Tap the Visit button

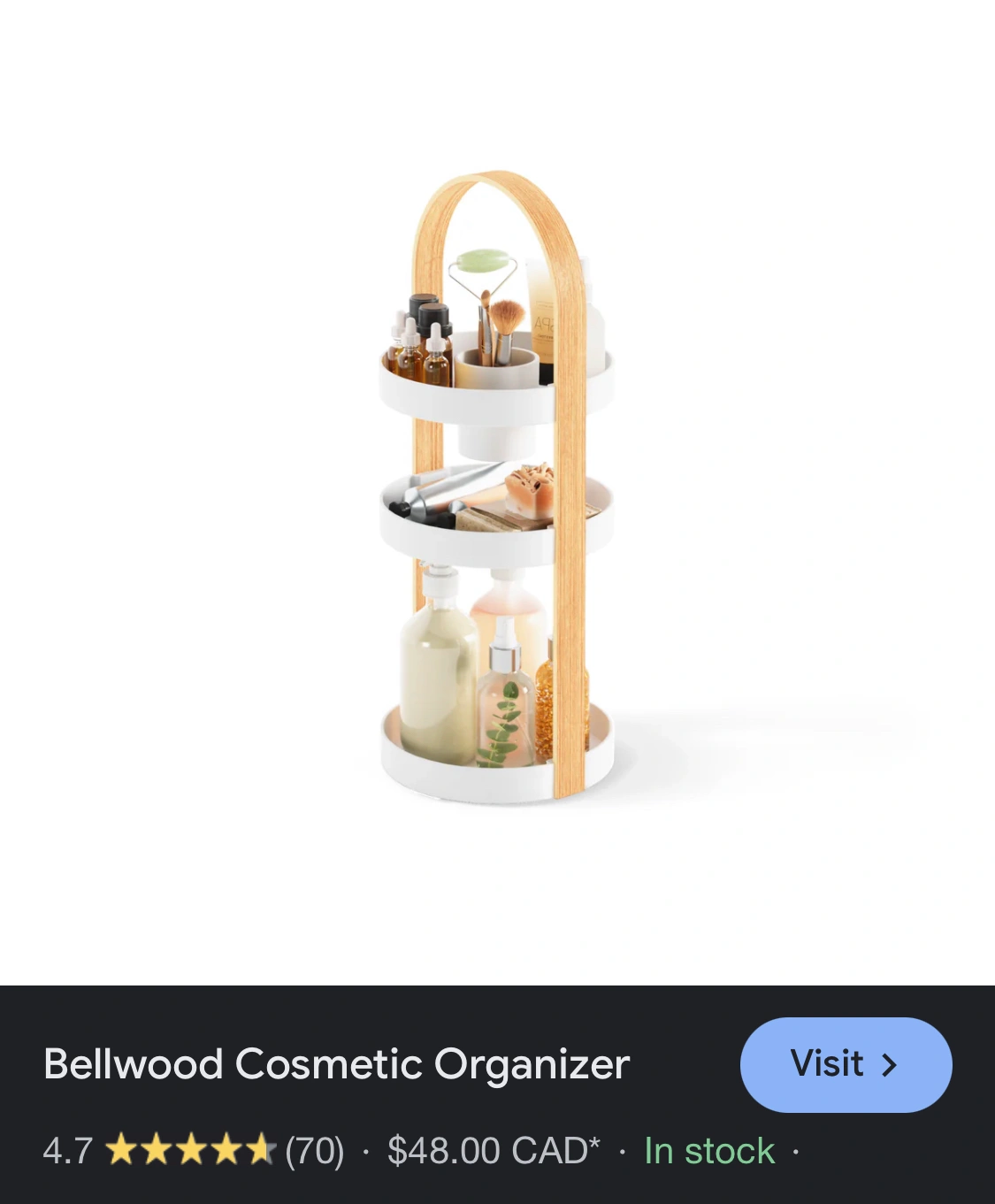click(x=845, y=1064)
